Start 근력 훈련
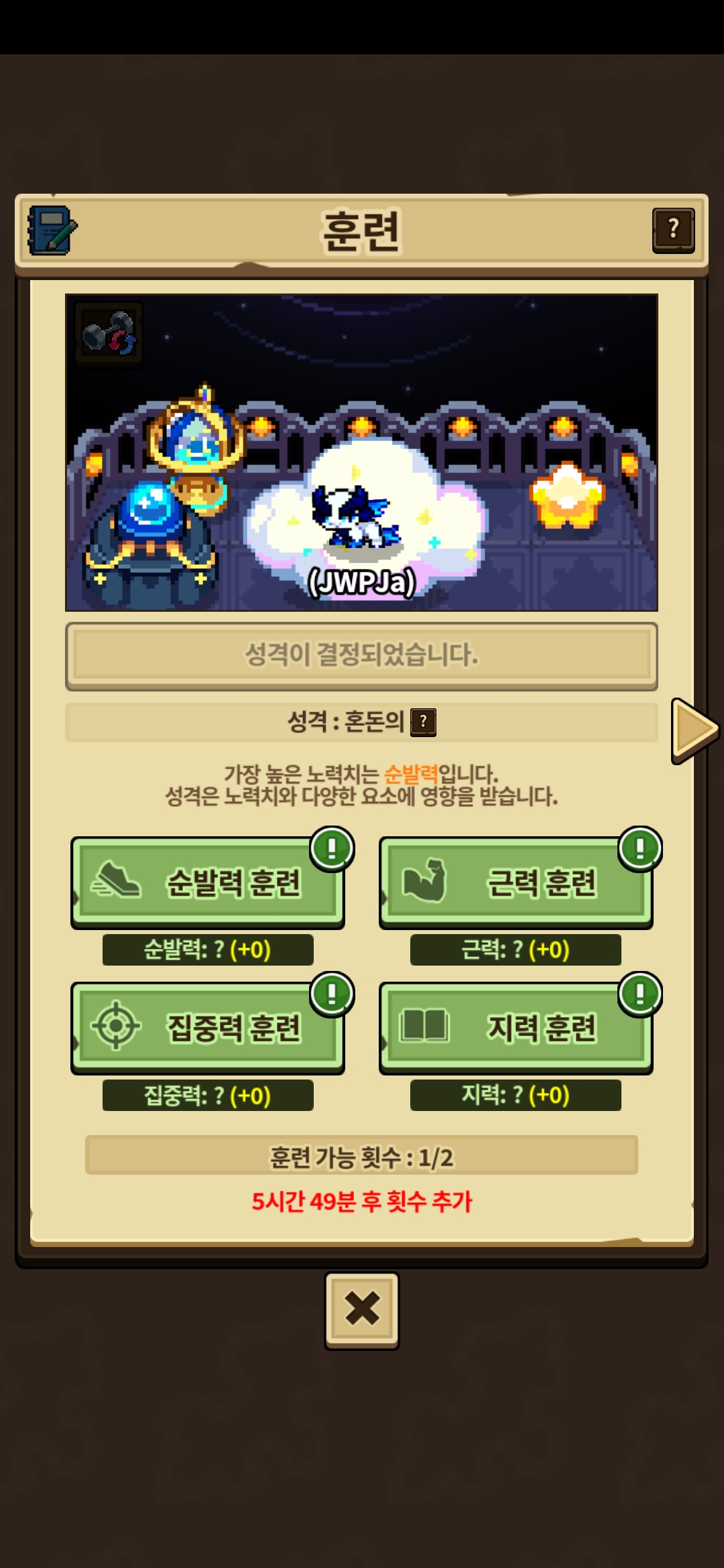 click(516, 882)
